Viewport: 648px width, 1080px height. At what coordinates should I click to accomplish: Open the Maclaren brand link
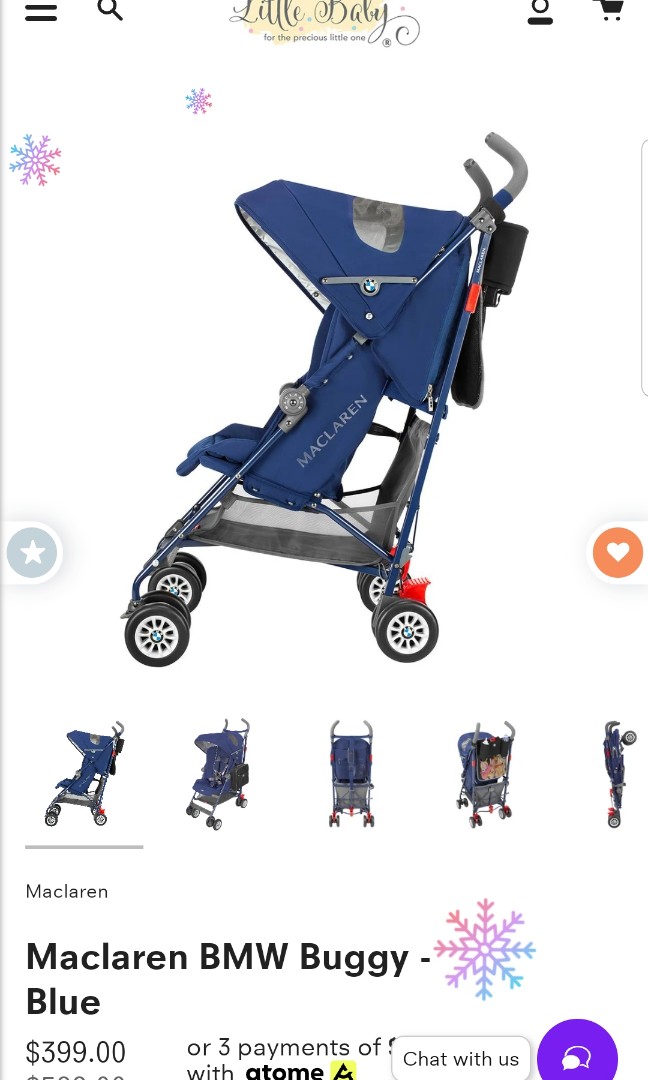[67, 891]
